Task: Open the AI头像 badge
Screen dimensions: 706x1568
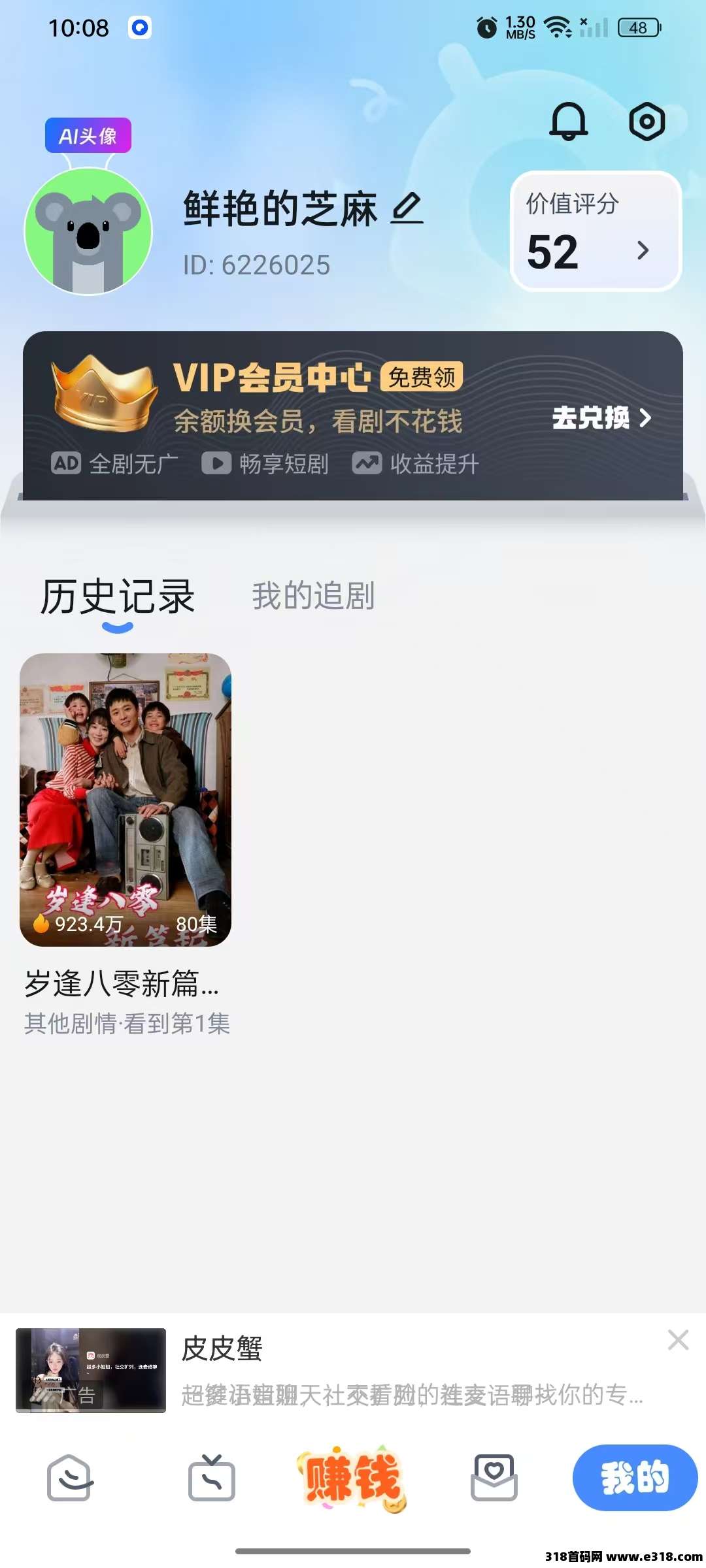Action: point(88,136)
